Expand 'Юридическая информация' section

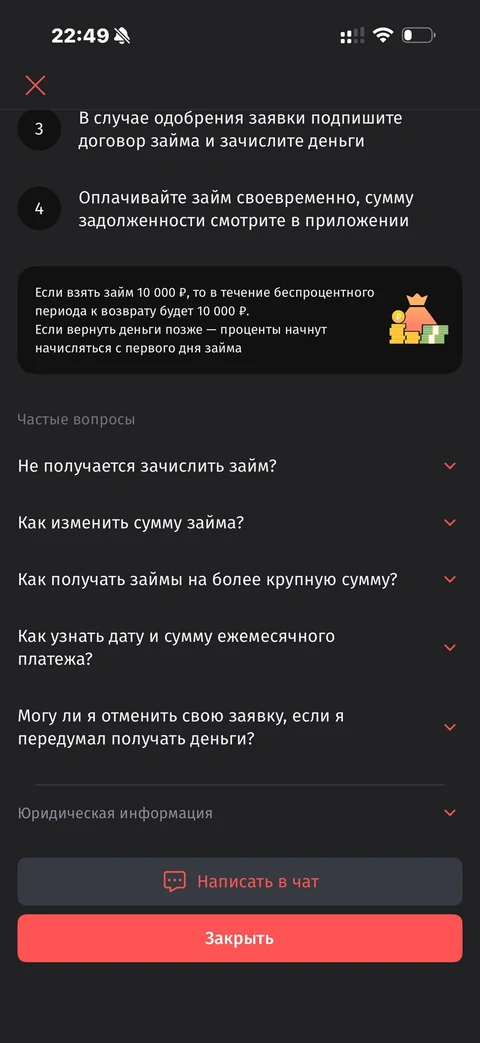(x=239, y=813)
